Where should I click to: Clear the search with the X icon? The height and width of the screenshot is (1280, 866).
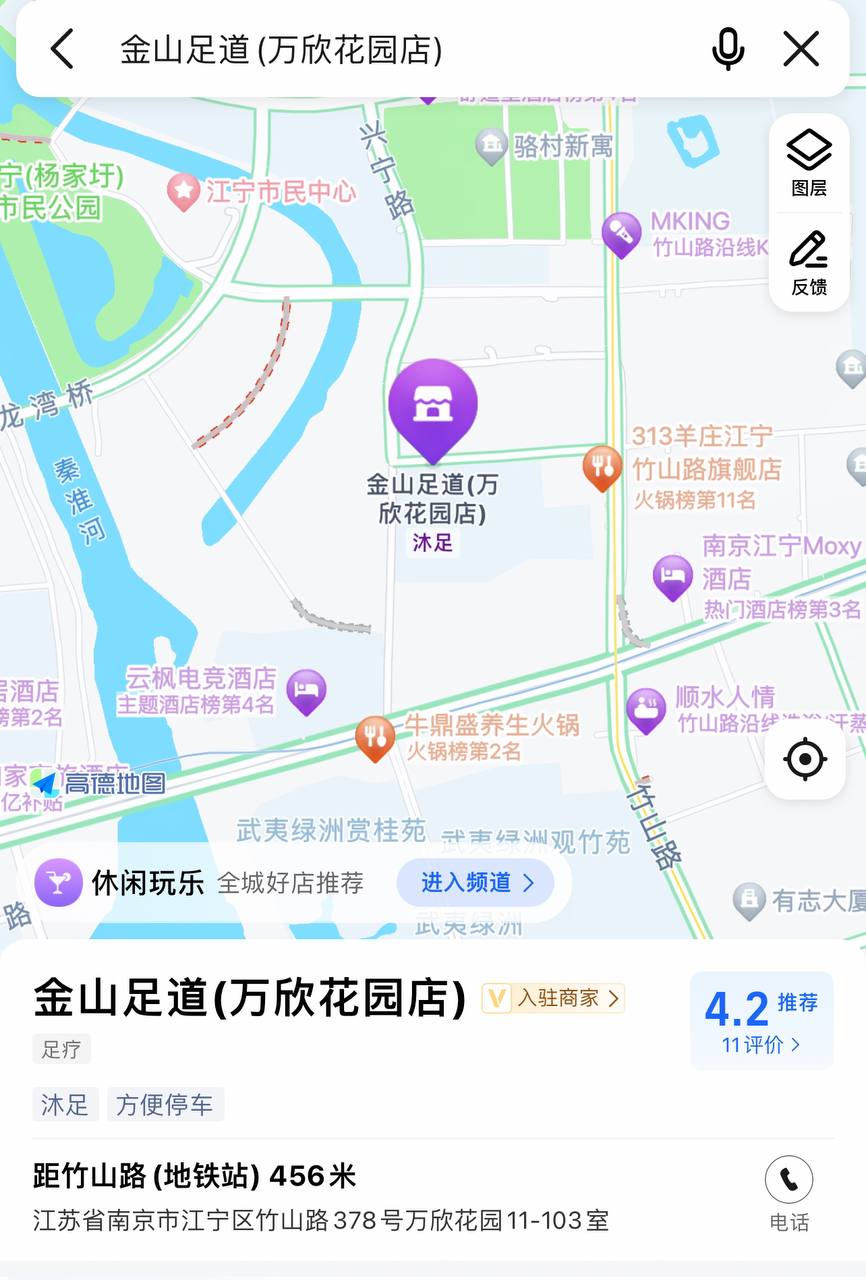point(801,49)
